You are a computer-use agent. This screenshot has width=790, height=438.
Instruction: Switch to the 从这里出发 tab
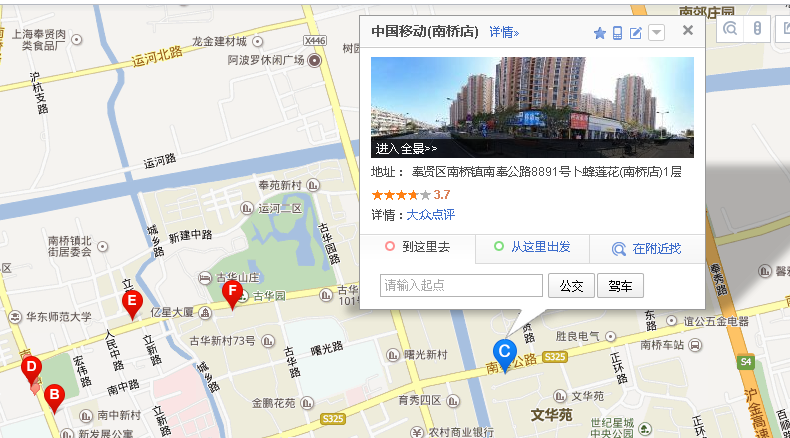point(532,247)
